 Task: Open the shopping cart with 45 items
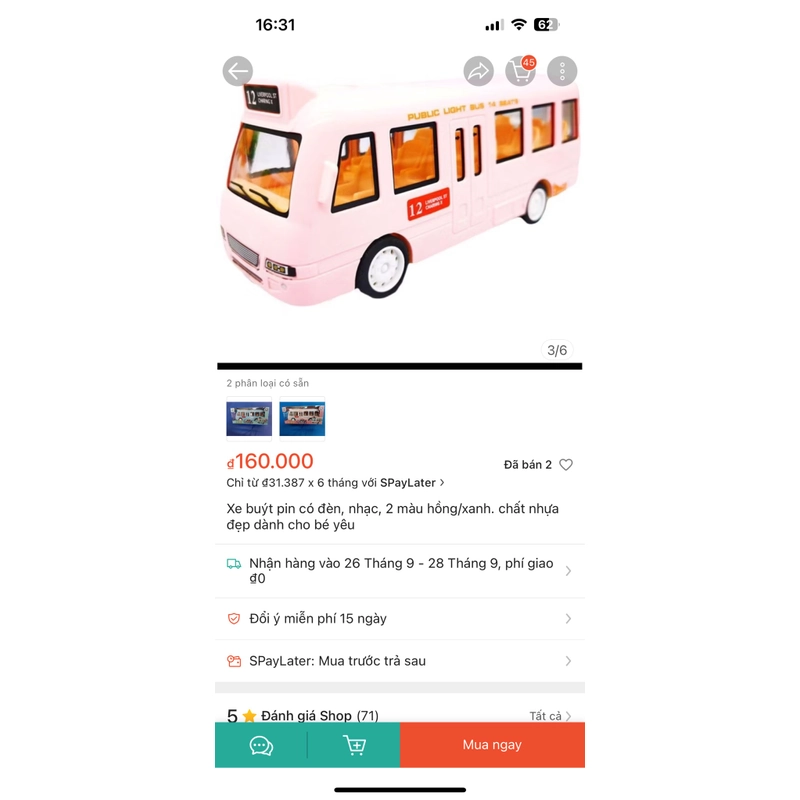click(520, 71)
